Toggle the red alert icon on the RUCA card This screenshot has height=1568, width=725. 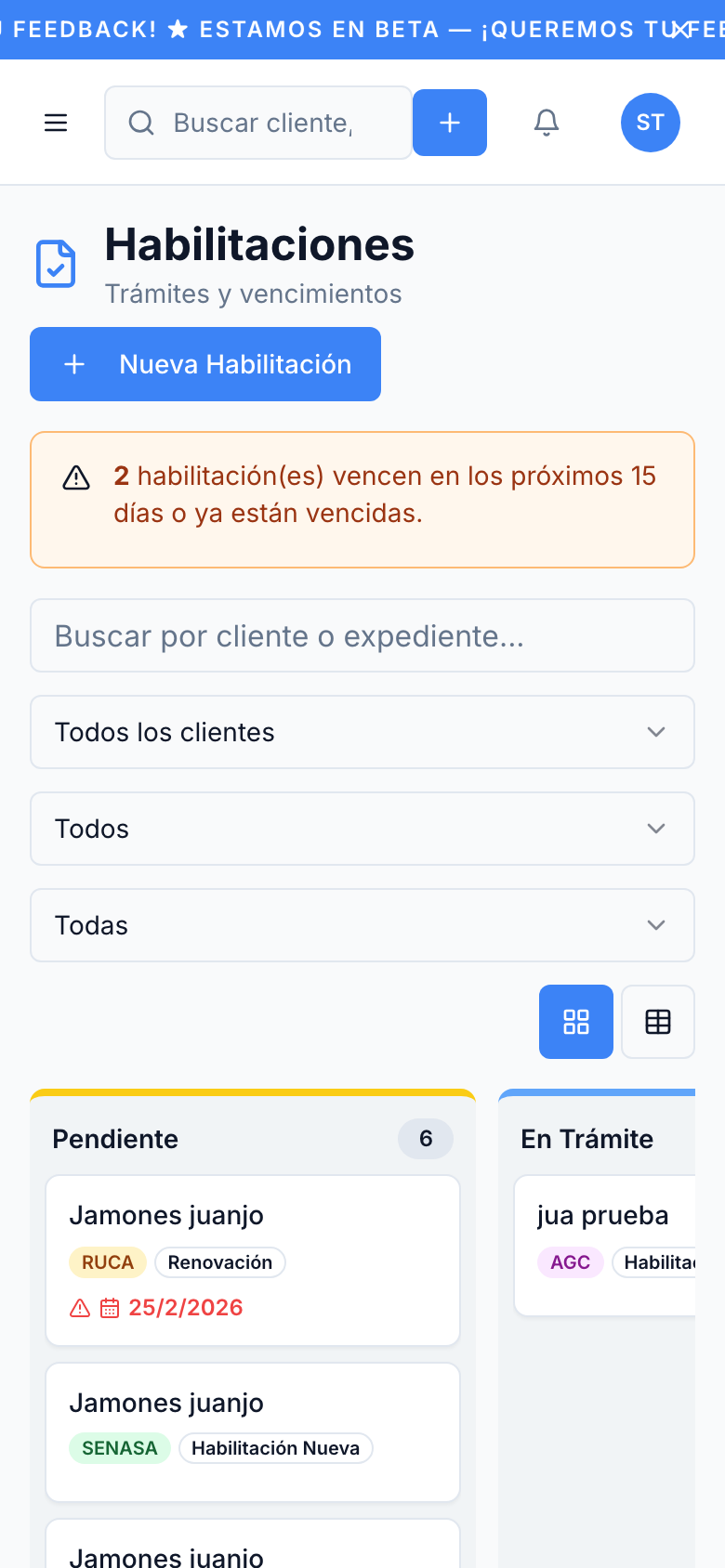pyautogui.click(x=81, y=1307)
